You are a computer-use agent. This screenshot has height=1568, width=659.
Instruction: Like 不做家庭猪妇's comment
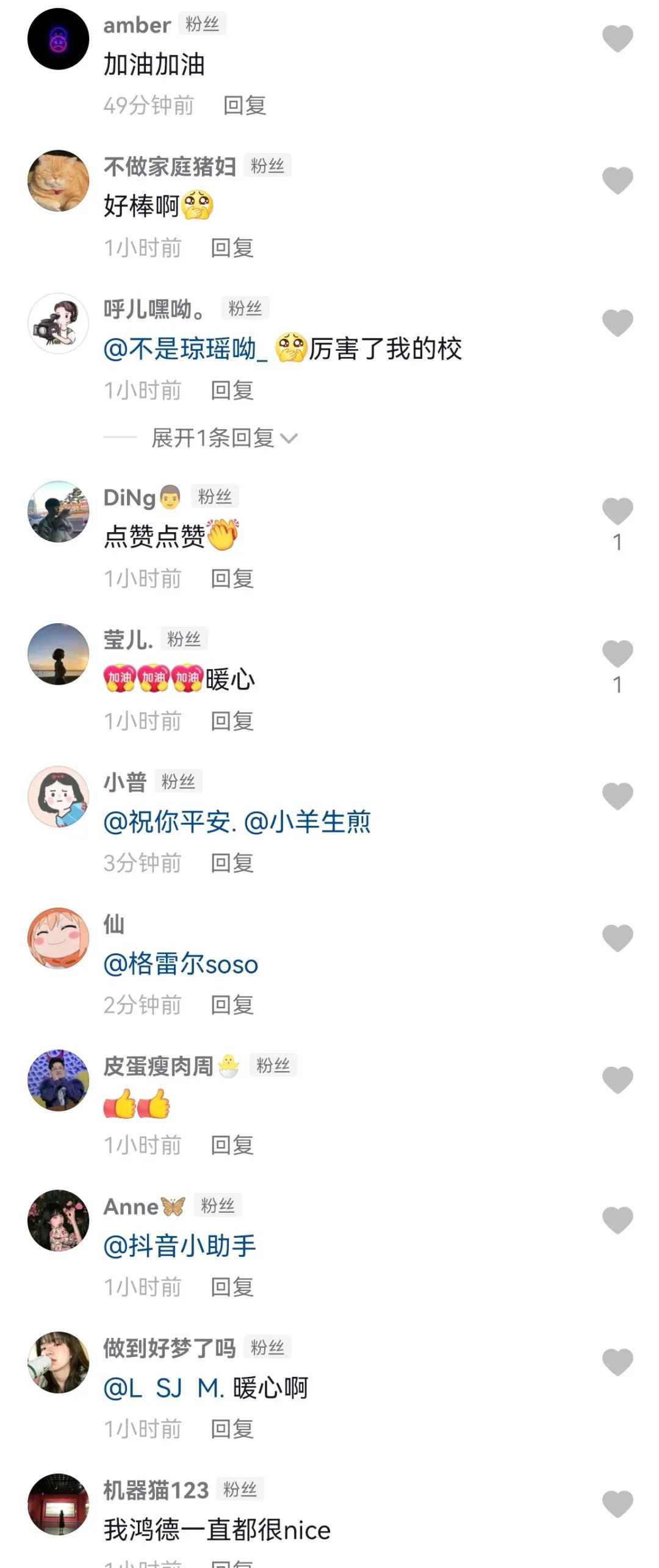[x=618, y=181]
